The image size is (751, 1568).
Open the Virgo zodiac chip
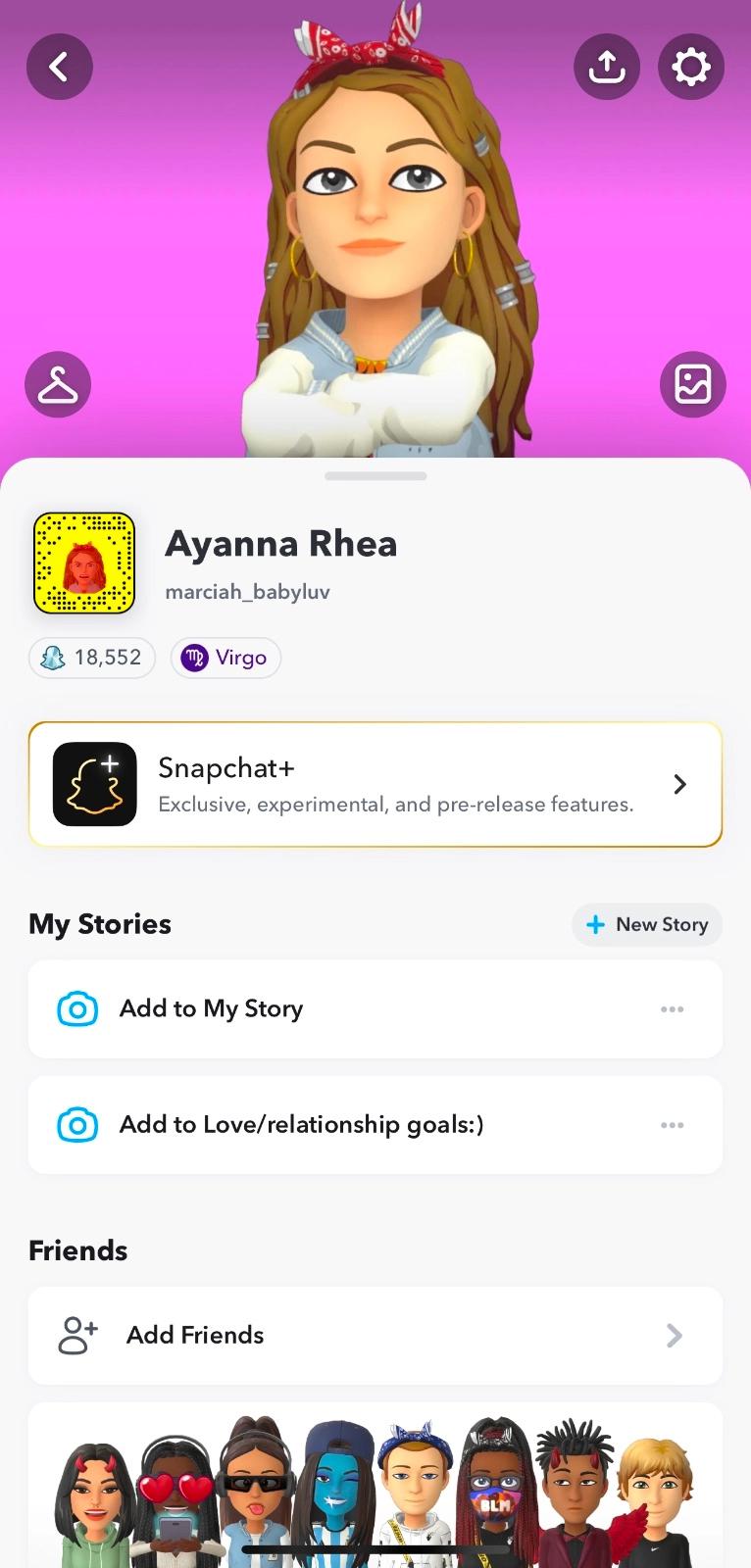pyautogui.click(x=225, y=658)
